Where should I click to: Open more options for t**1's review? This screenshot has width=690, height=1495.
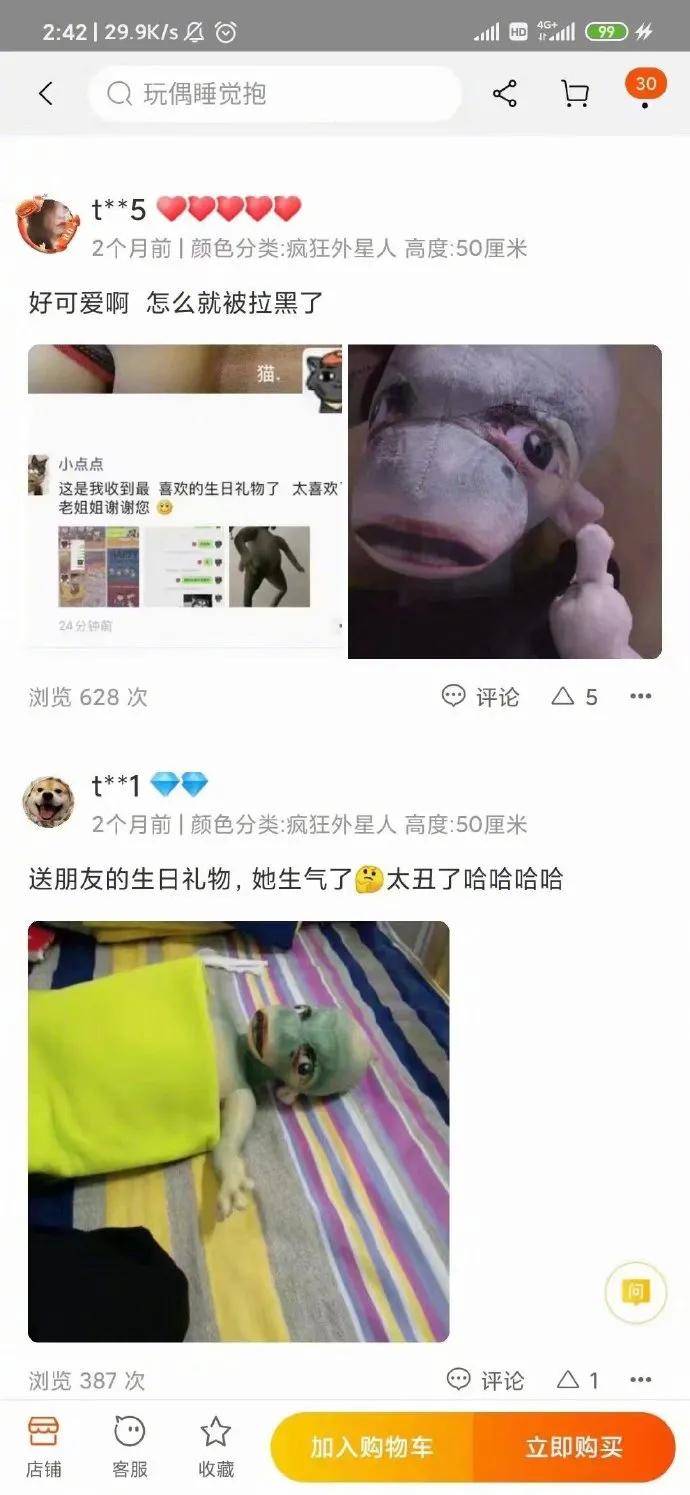click(x=641, y=1380)
